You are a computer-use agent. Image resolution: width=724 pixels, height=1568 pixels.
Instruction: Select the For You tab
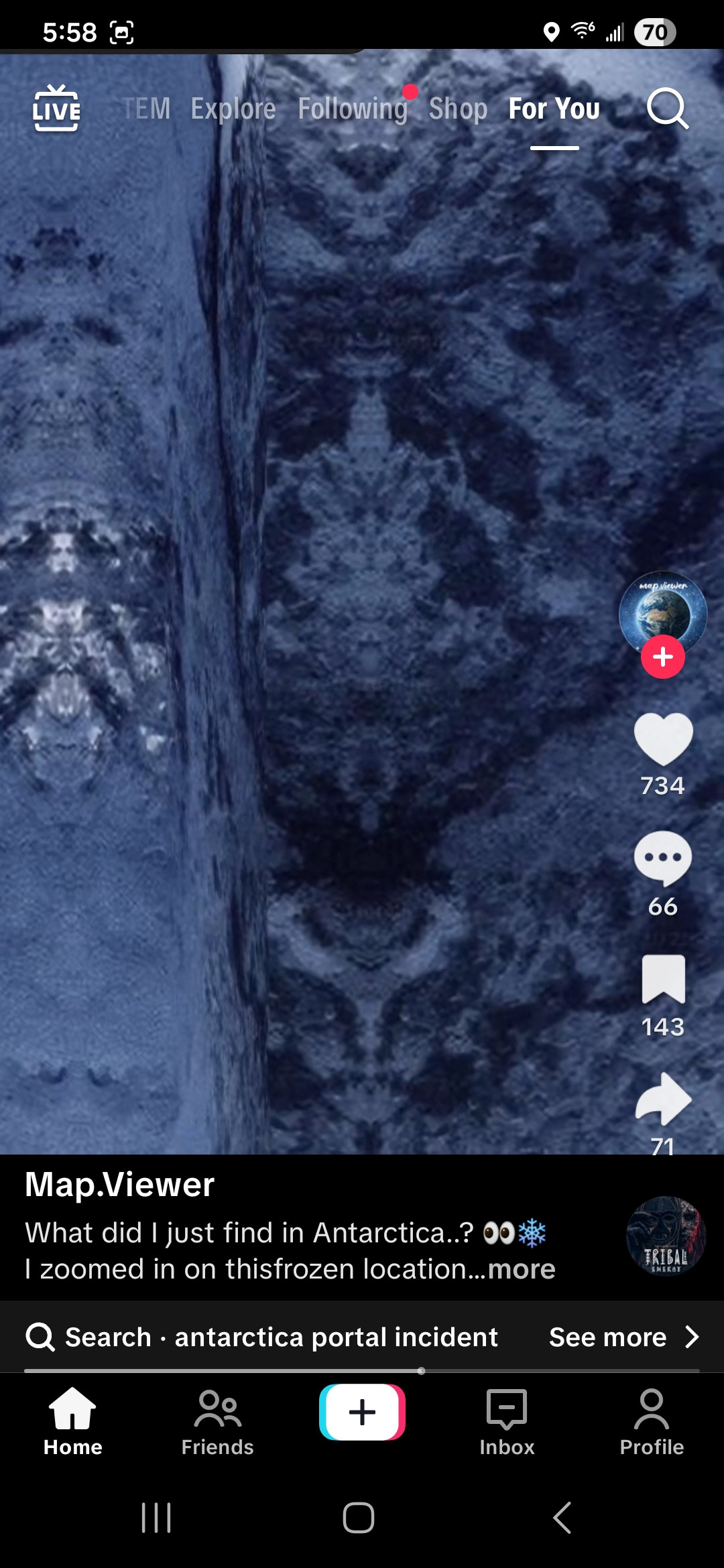554,109
